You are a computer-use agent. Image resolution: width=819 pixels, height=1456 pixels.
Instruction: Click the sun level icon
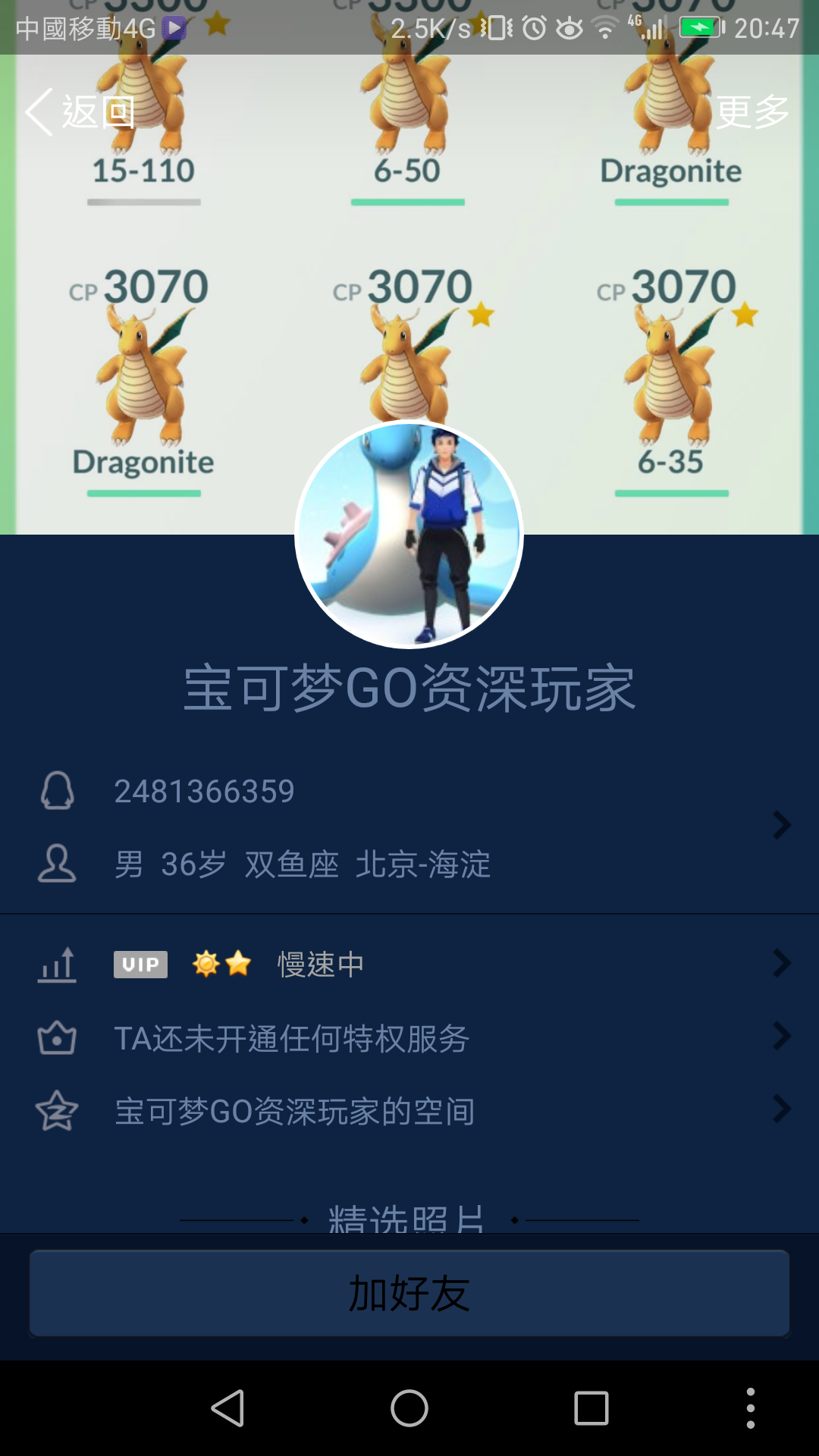point(204,962)
